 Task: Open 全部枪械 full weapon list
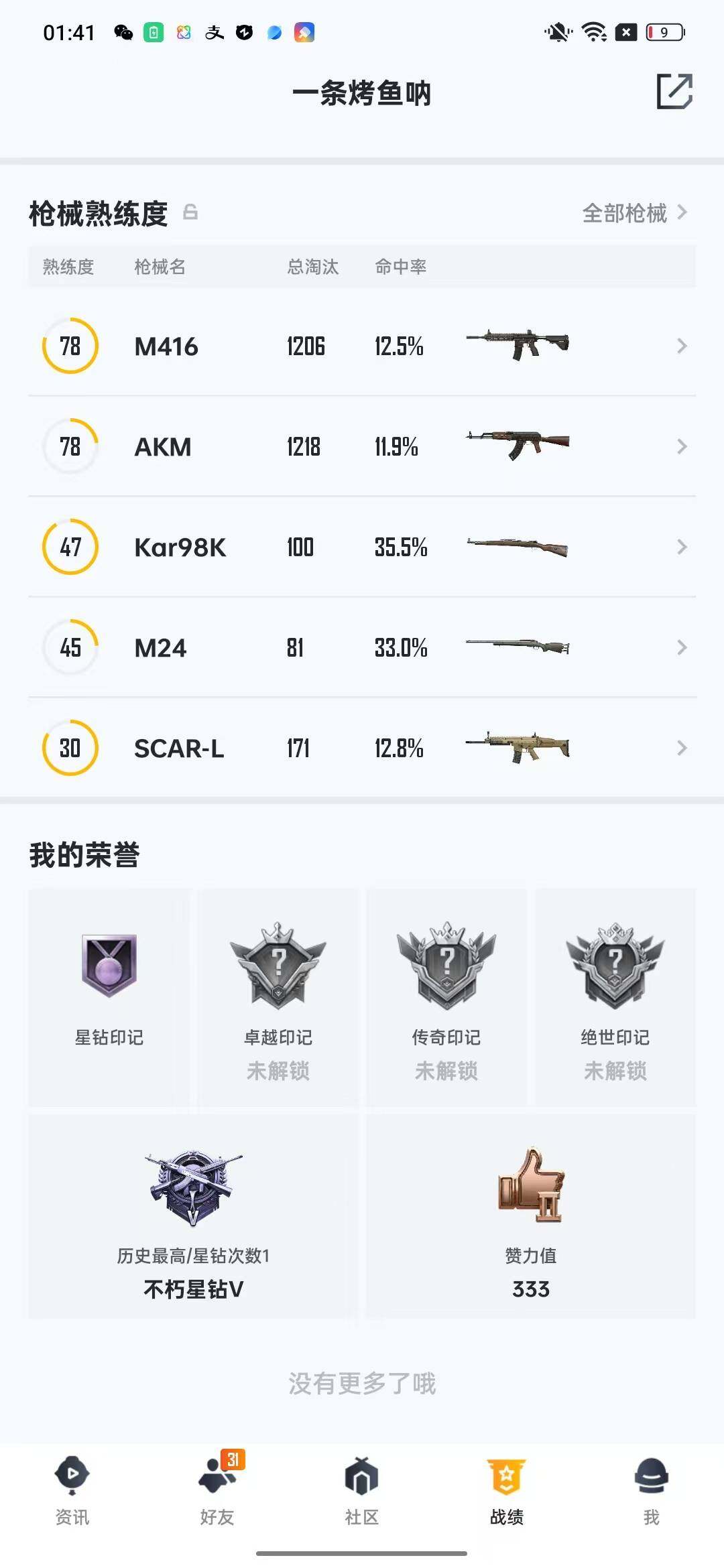[625, 213]
